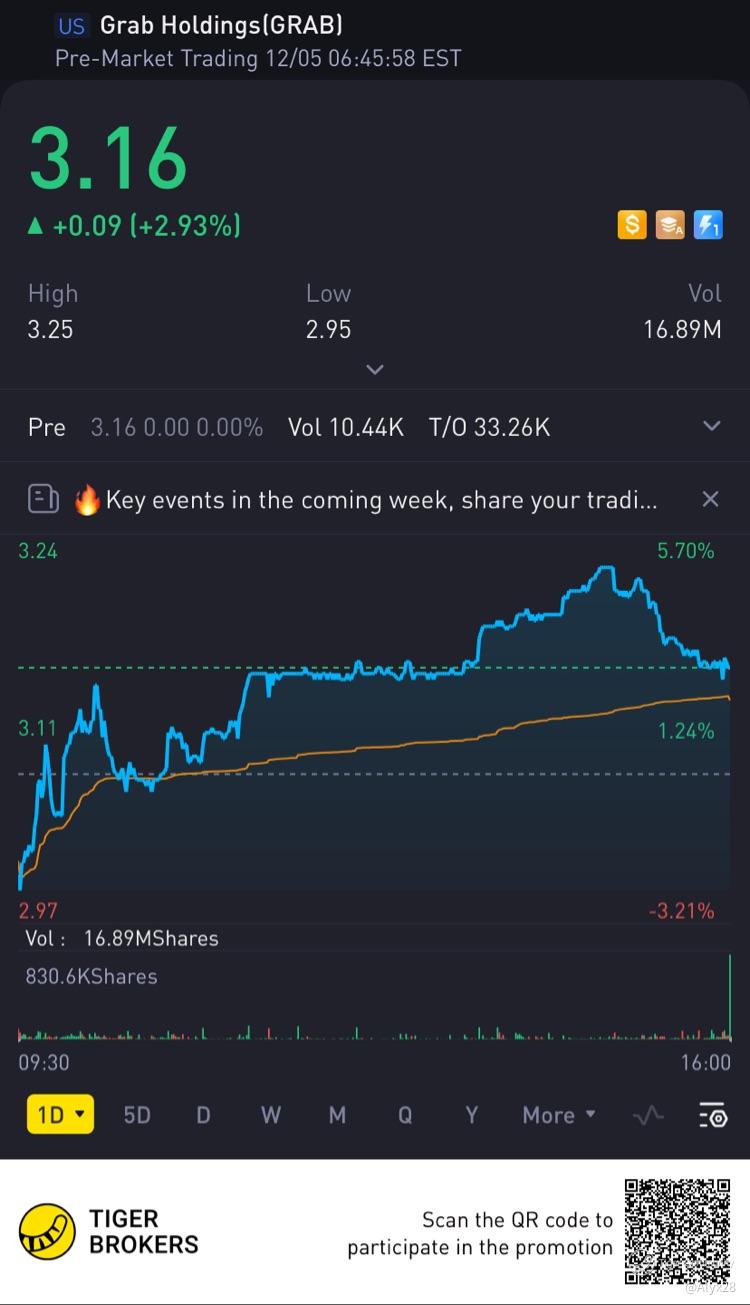The image size is (750, 1305).
Task: Switch to the yearly Y chart
Action: coord(472,1114)
